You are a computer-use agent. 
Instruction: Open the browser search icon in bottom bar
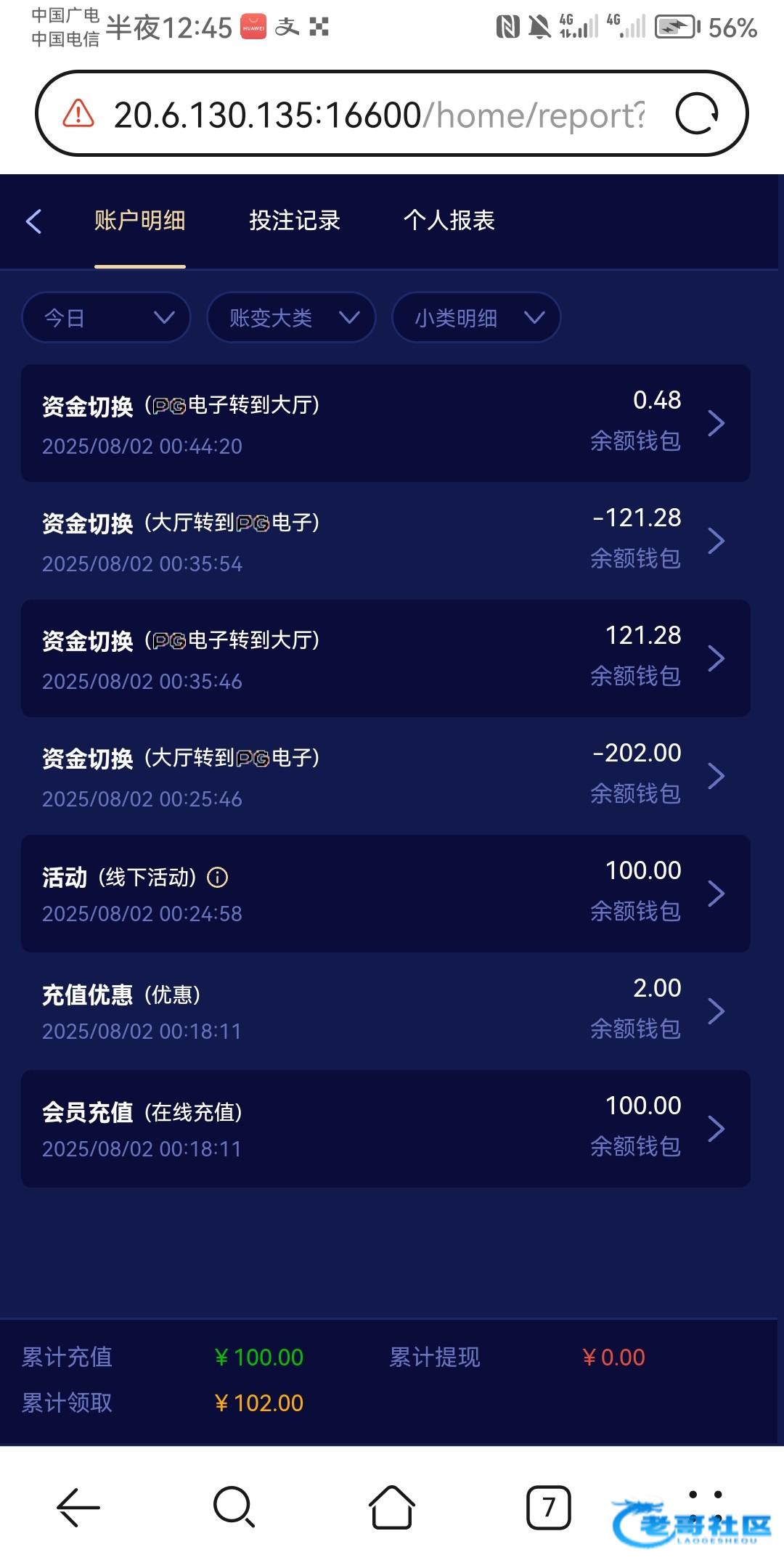234,1508
